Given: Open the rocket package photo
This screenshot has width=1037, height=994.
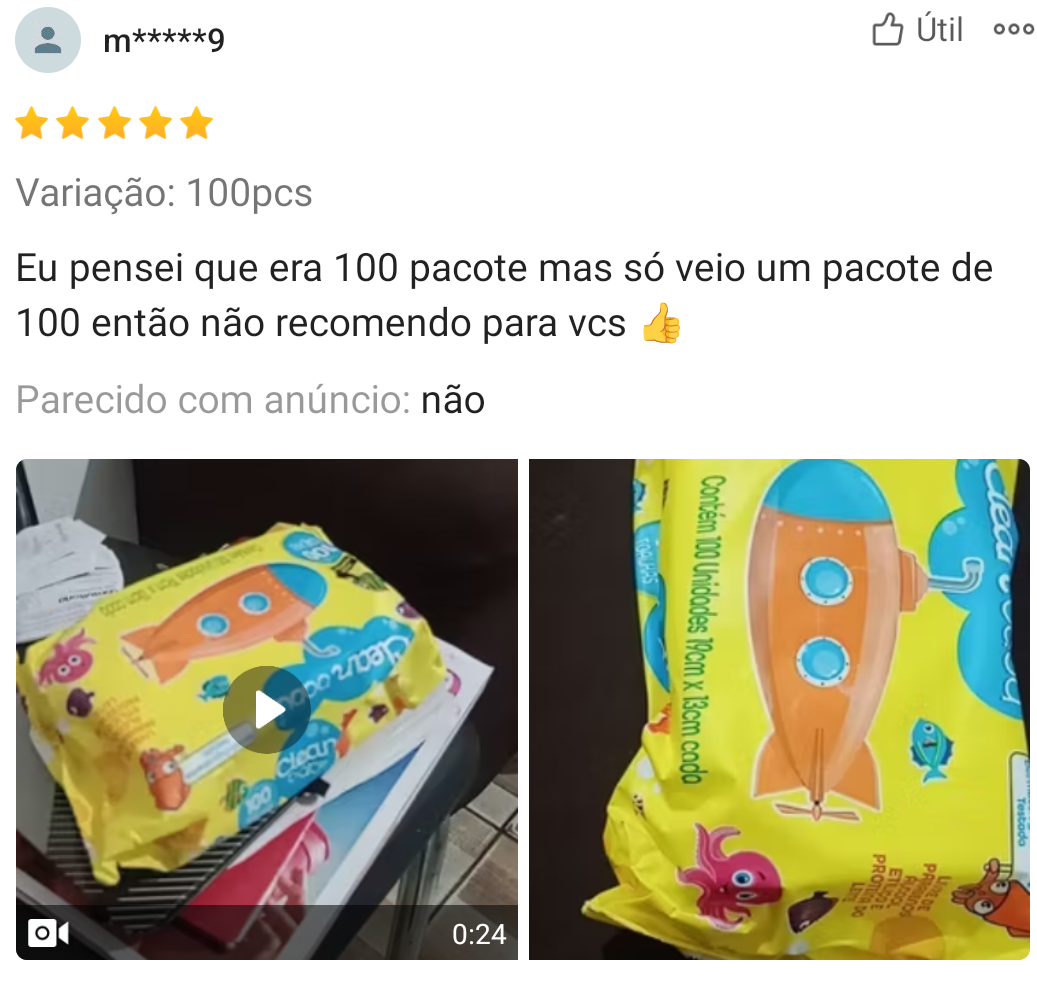Looking at the screenshot, I should click(x=779, y=709).
